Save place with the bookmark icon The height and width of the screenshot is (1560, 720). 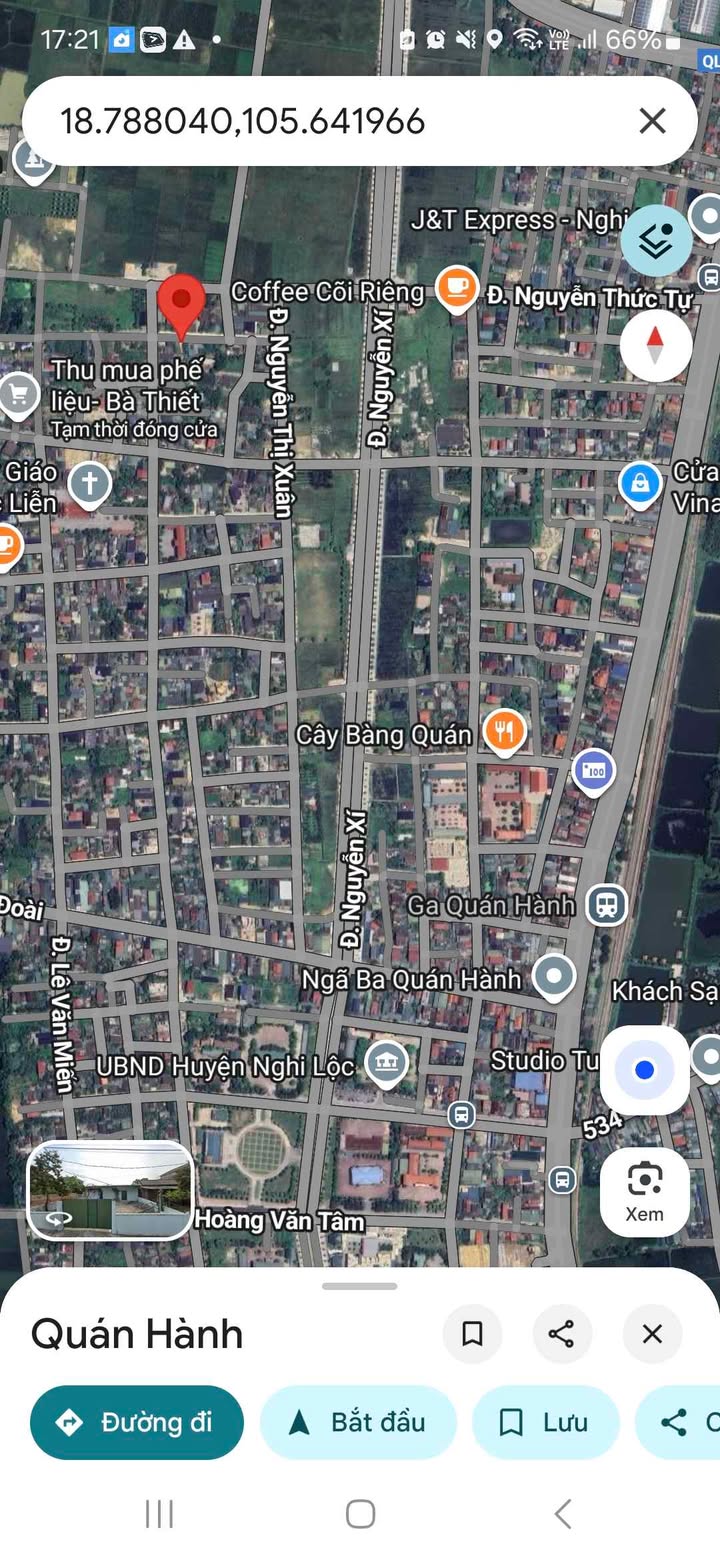coord(472,1334)
